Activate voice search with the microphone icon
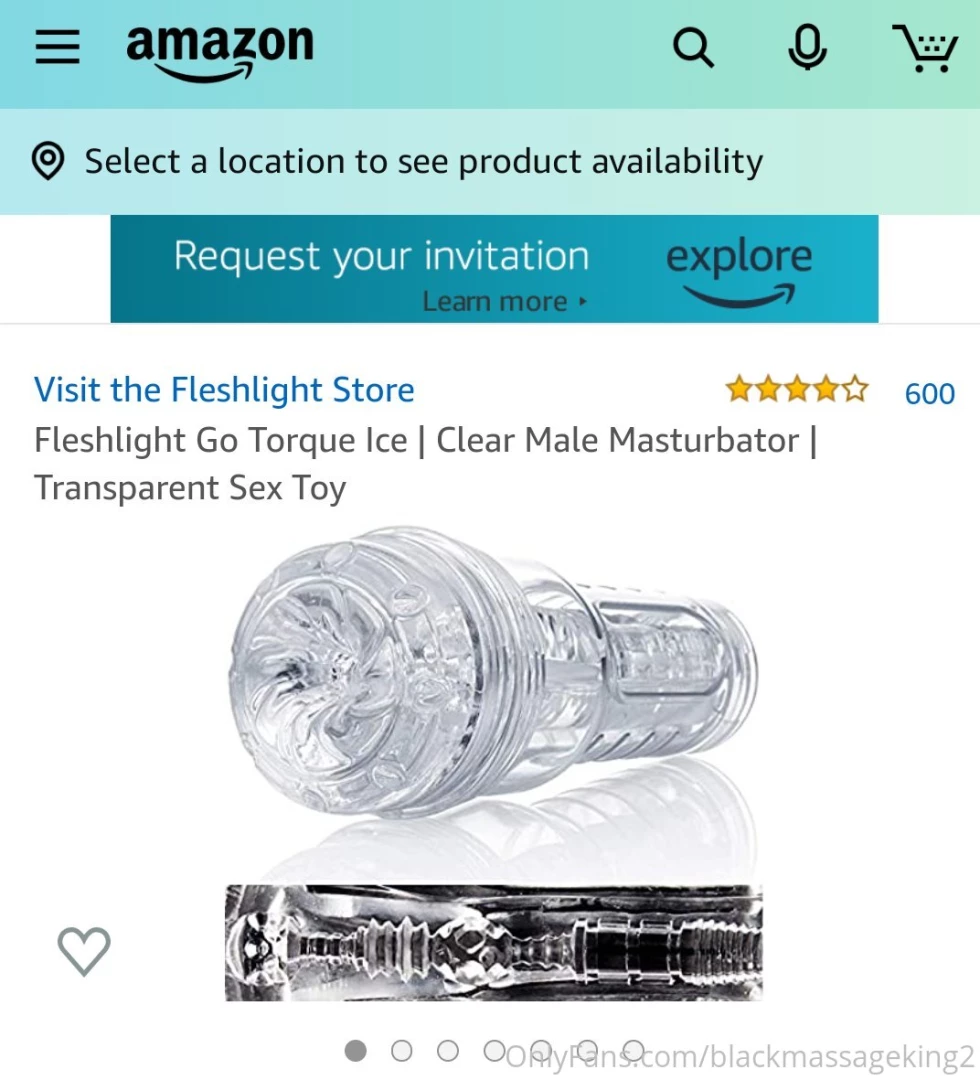Screen dimensions: 980x1080 [807, 47]
